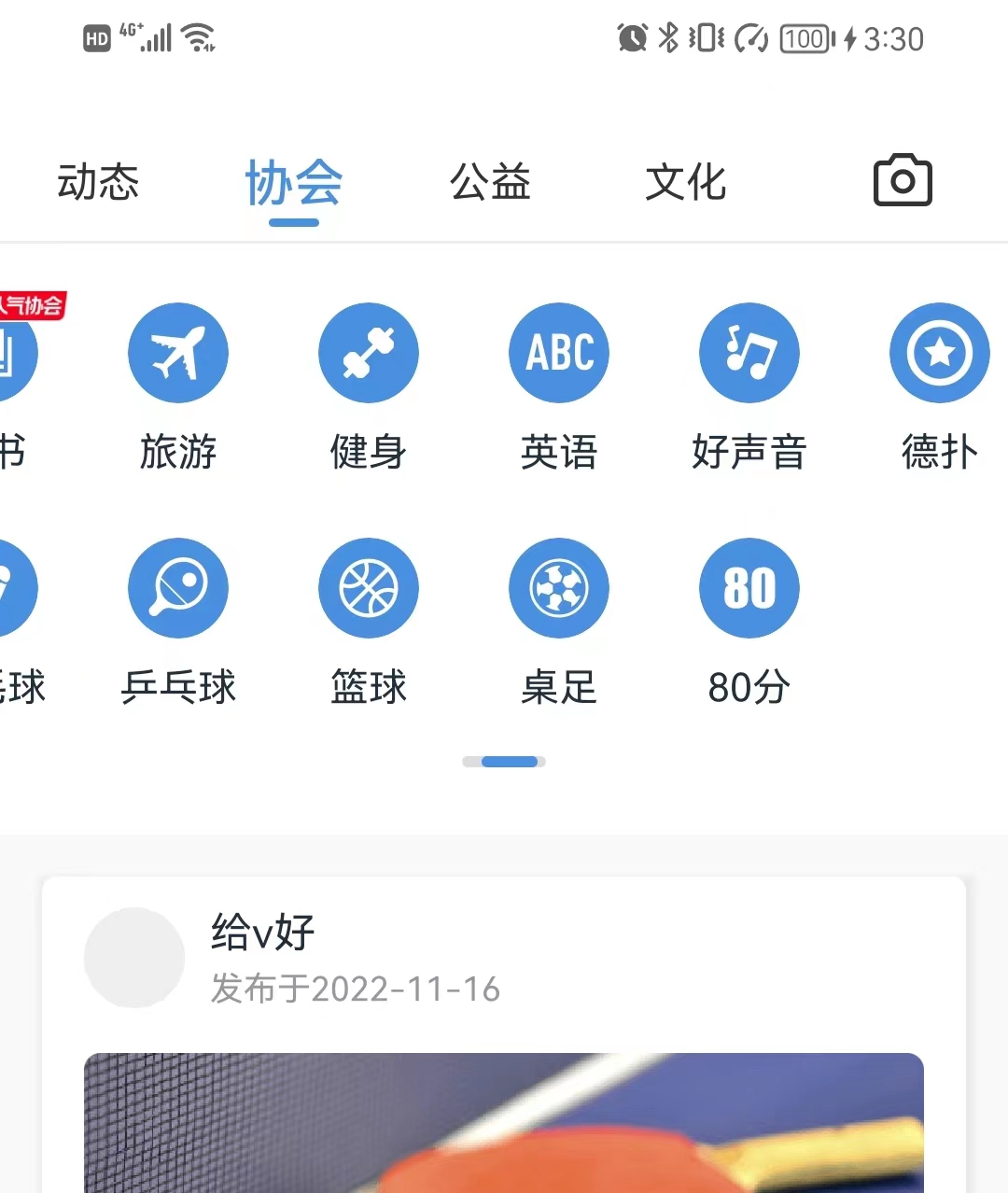Open the post by 给v好
The image size is (1008, 1193).
tap(504, 1120)
